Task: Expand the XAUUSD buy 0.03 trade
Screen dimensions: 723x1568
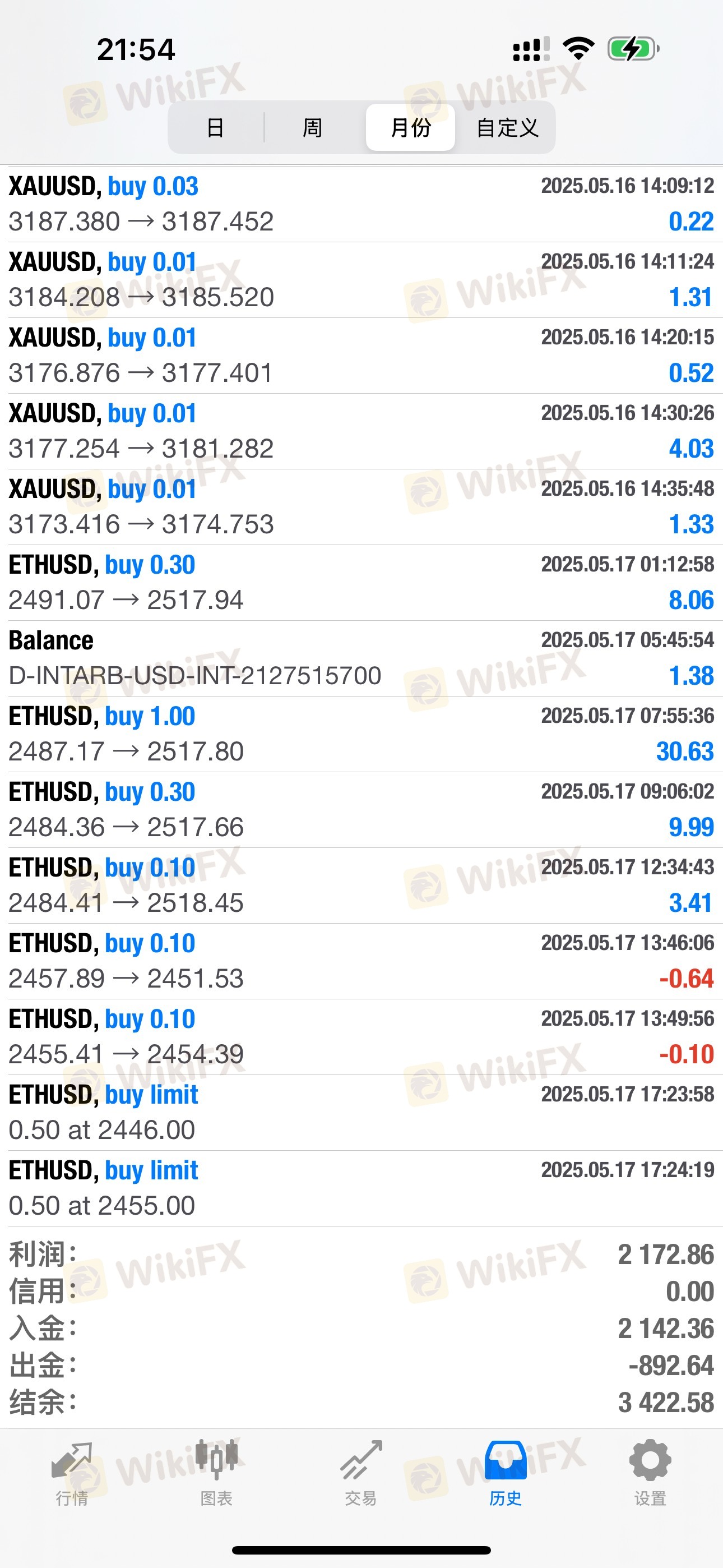Action: click(x=361, y=204)
